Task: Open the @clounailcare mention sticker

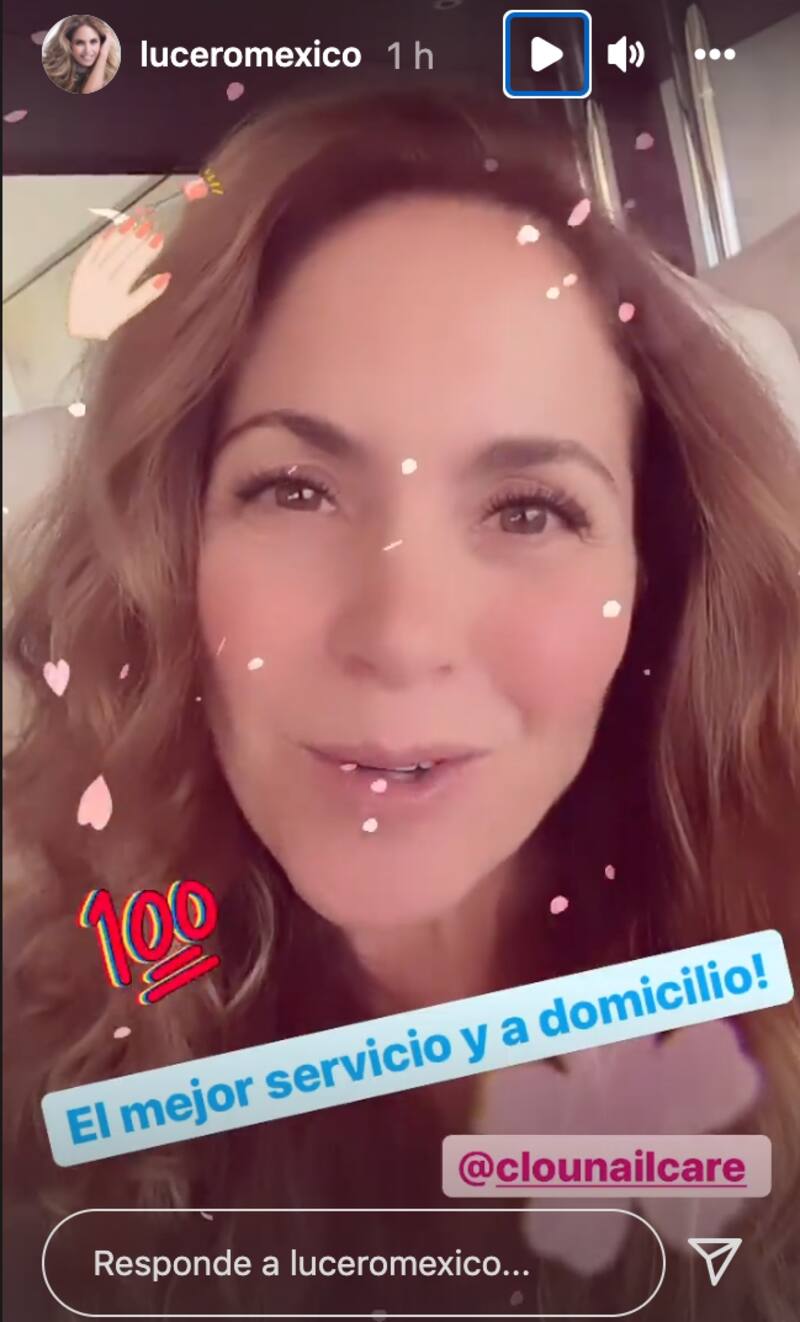Action: tap(606, 1166)
